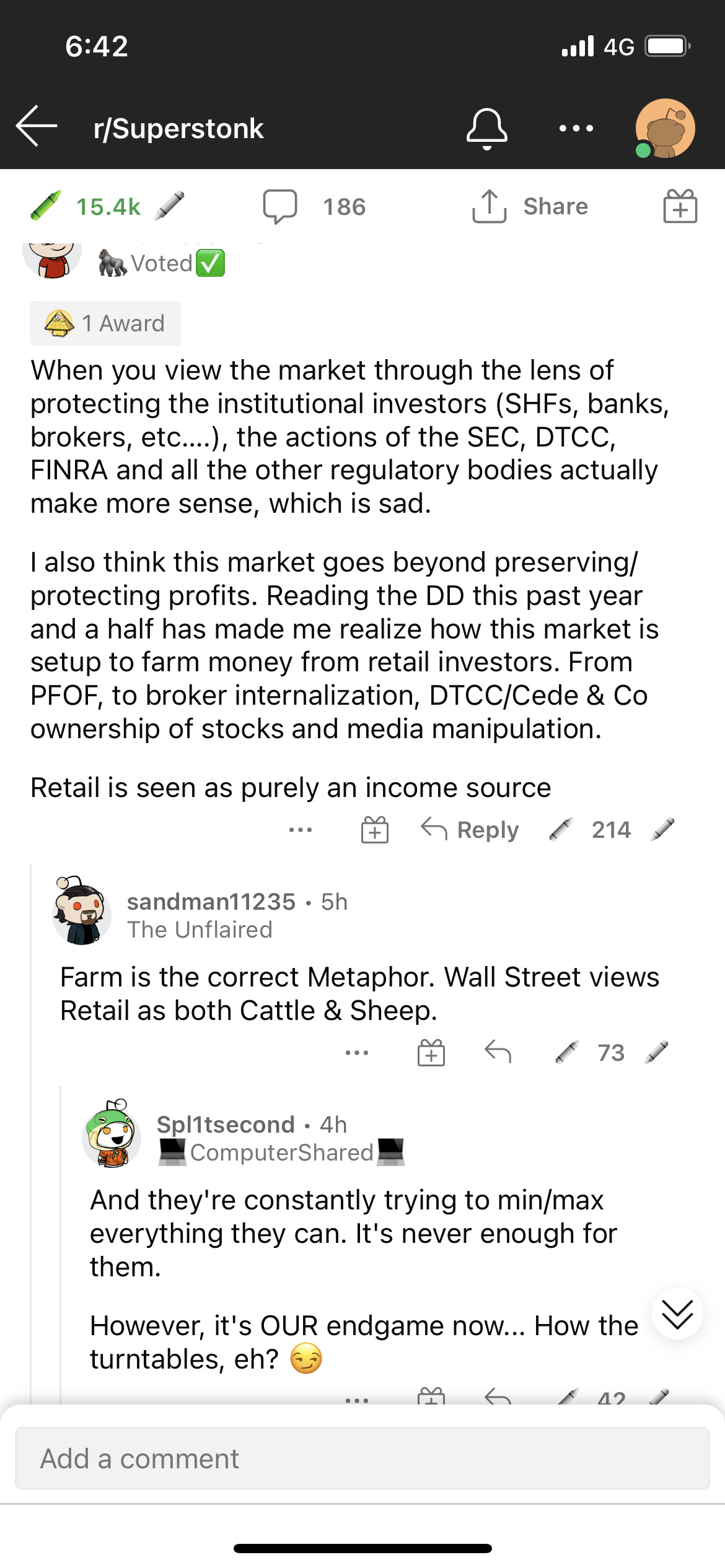Open your profile avatar
The width and height of the screenshot is (725, 1568).
[664, 128]
